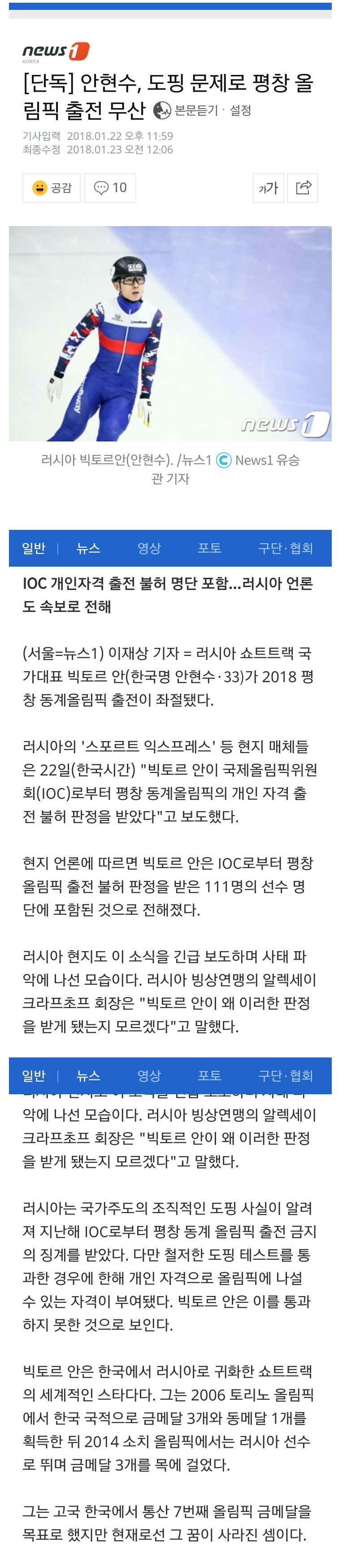Go to 뉴스 tab above the IOC subheading
The image size is (347, 1568).
point(88,548)
